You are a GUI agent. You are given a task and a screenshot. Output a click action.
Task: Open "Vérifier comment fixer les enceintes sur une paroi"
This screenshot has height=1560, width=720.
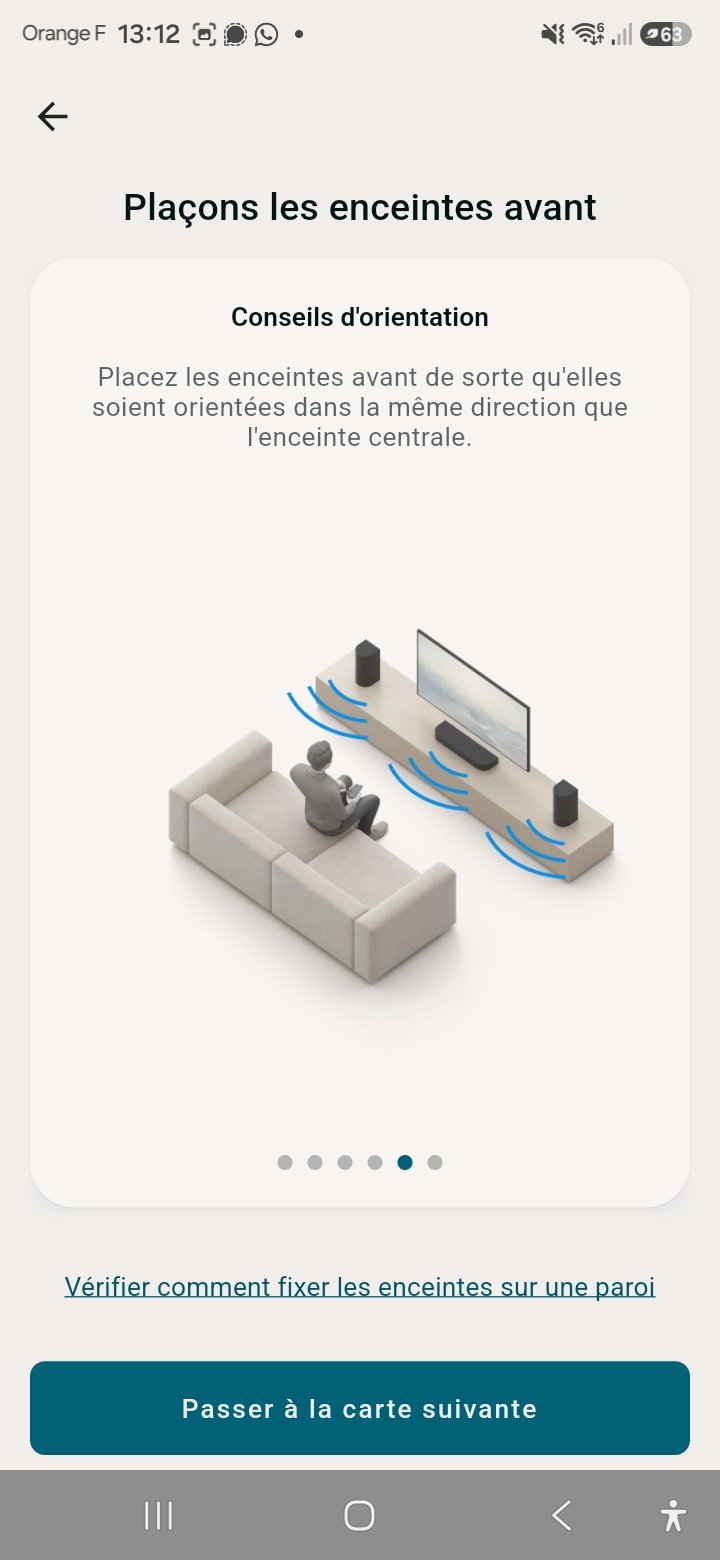[360, 1286]
